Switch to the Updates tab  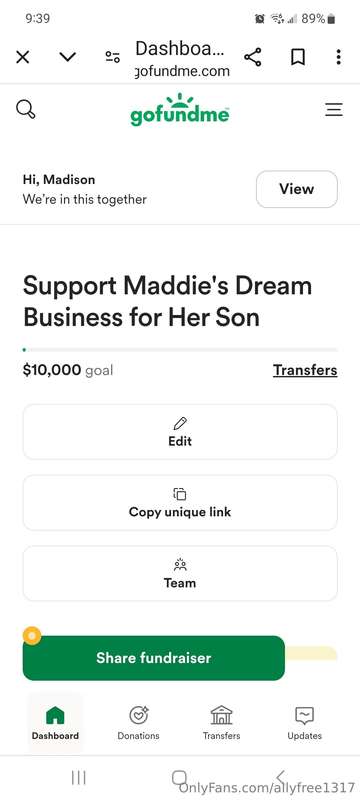[304, 722]
